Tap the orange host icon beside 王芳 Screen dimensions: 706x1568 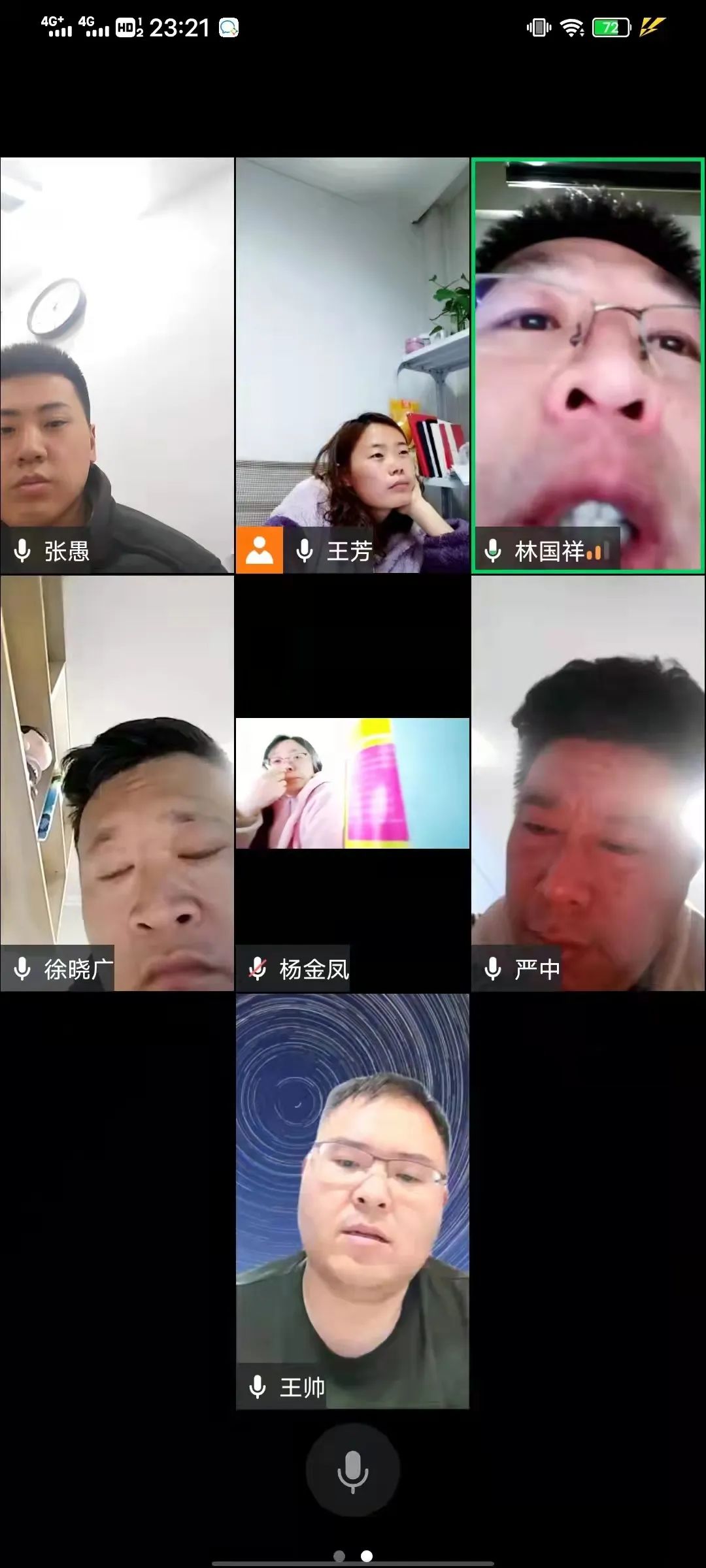point(260,551)
